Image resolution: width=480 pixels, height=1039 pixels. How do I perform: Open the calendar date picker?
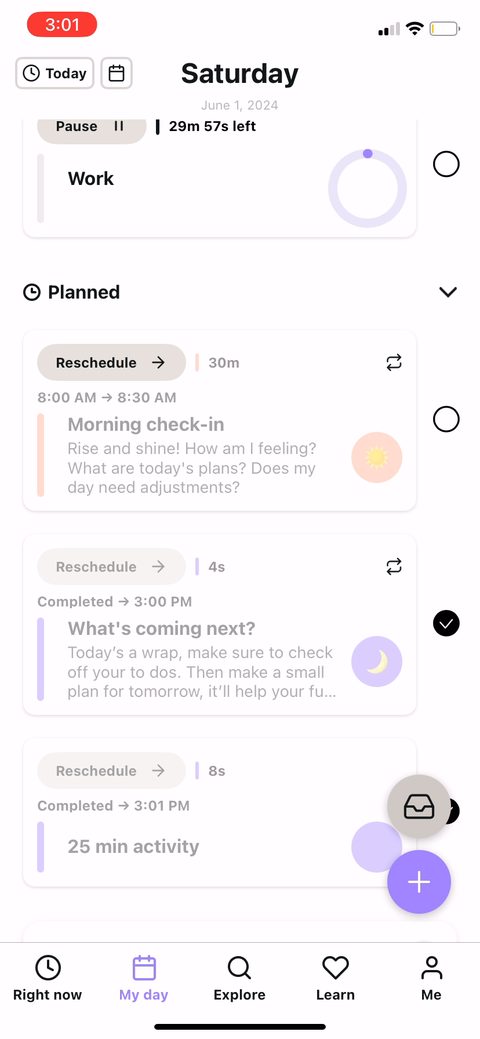coord(117,73)
